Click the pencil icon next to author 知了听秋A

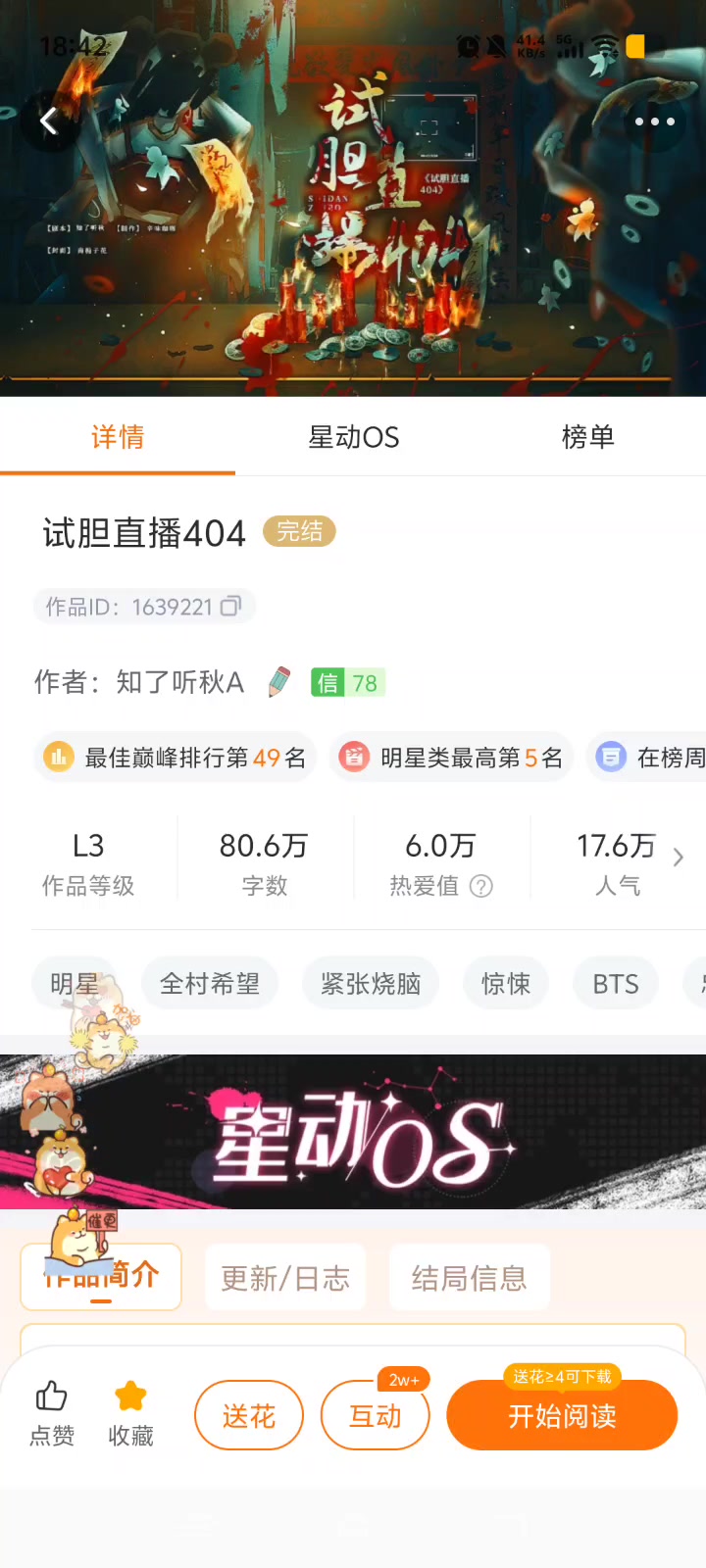[278, 683]
